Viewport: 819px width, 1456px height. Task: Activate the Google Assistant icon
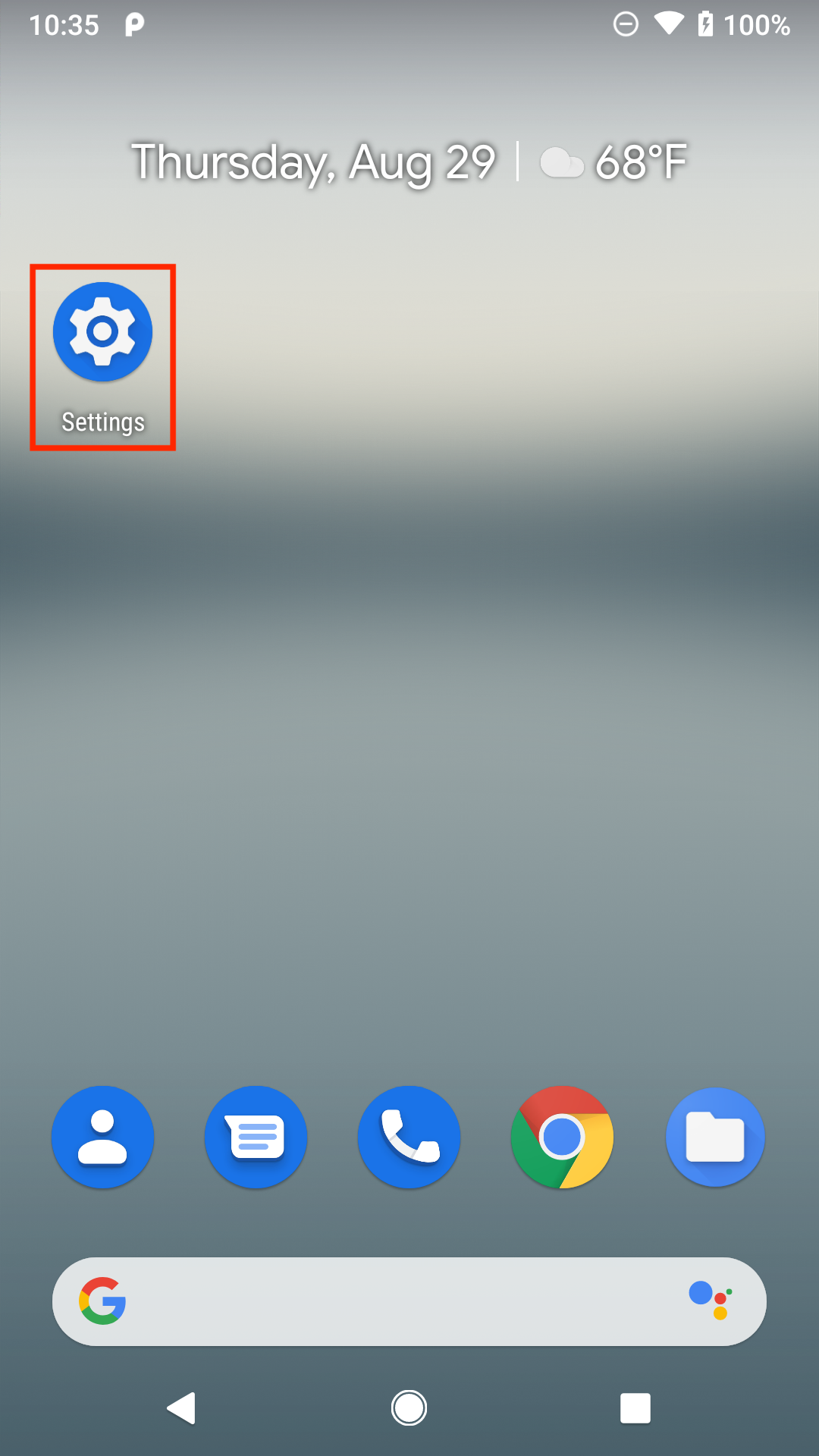coord(711,1301)
